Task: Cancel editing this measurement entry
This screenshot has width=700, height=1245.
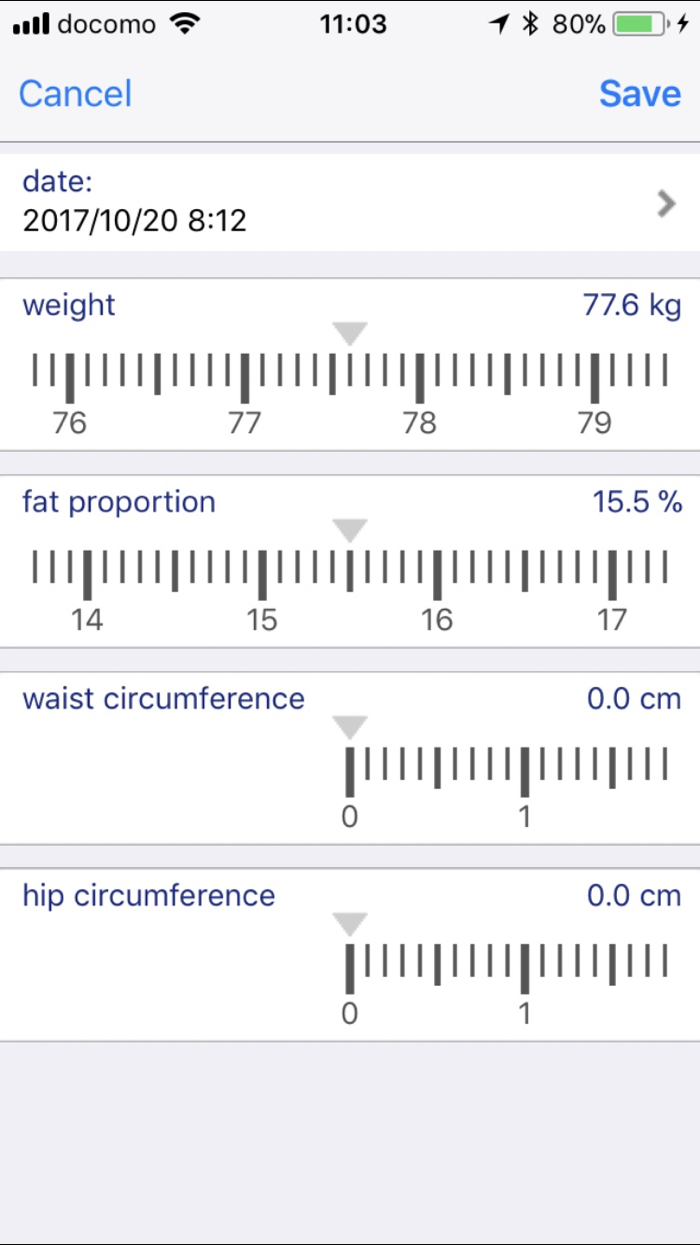Action: 75,93
